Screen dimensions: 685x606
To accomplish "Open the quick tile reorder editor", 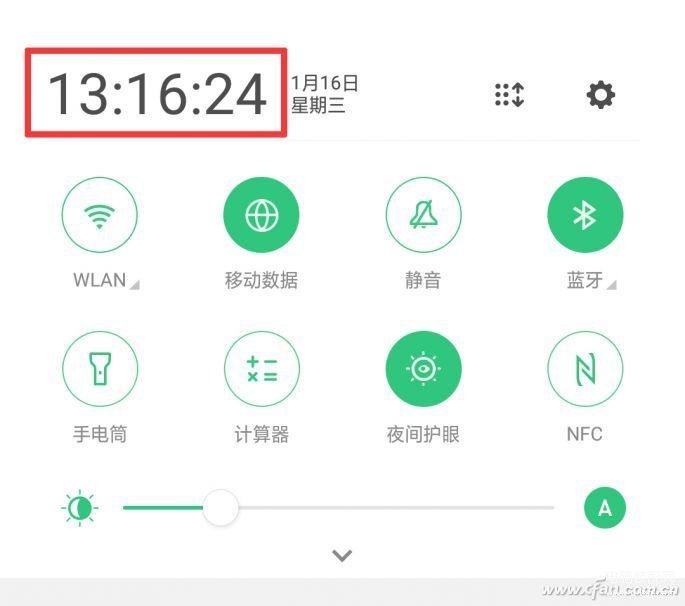I will click(510, 95).
